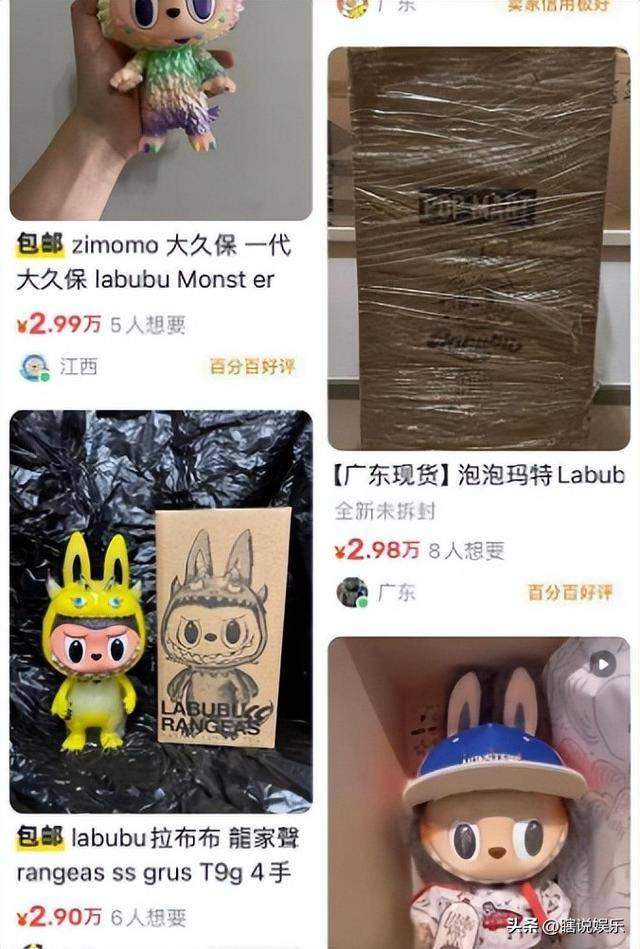This screenshot has width=640, height=949.
Task: View the 江西 seller's profile avatar
Action: pos(35,367)
